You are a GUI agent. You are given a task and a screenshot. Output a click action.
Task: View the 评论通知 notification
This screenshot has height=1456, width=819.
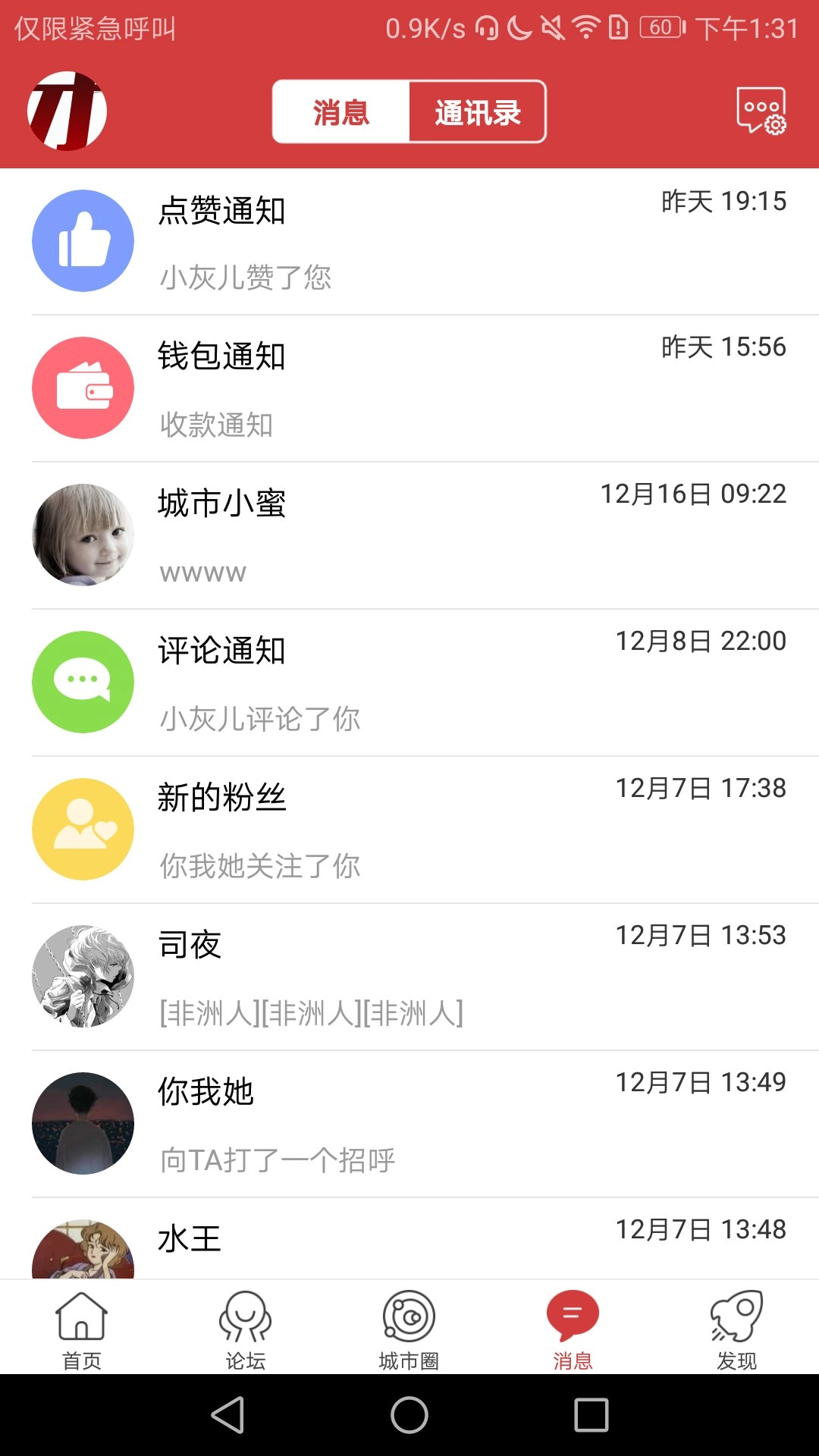pos(409,682)
